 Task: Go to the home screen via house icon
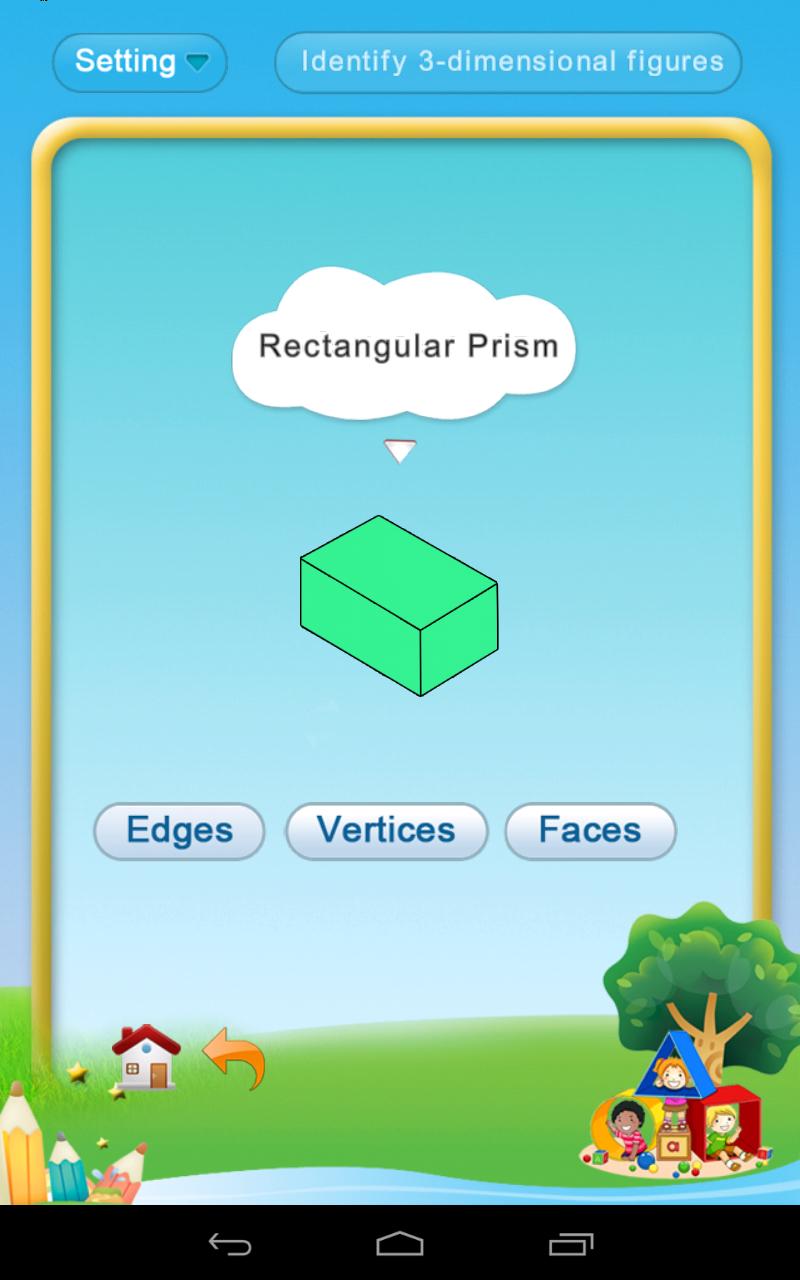146,1056
